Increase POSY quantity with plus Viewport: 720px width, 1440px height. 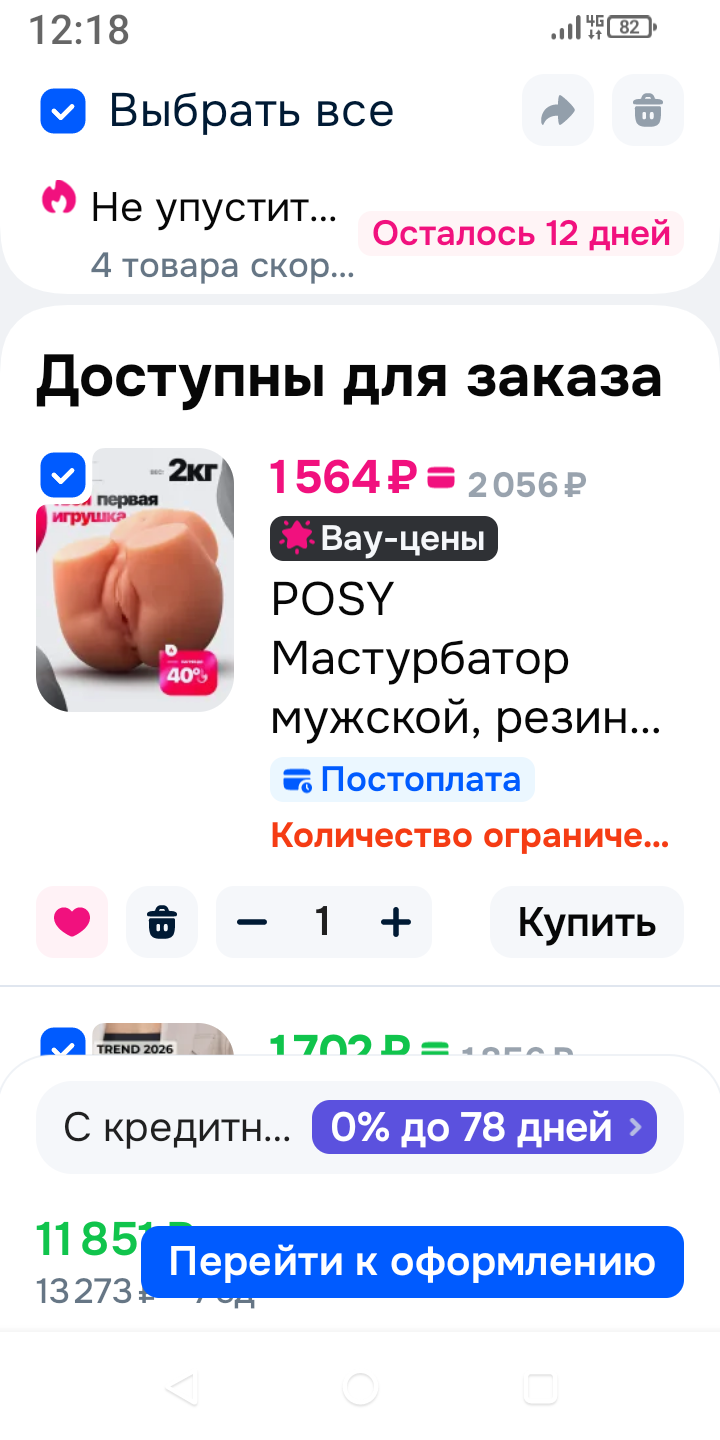(396, 921)
